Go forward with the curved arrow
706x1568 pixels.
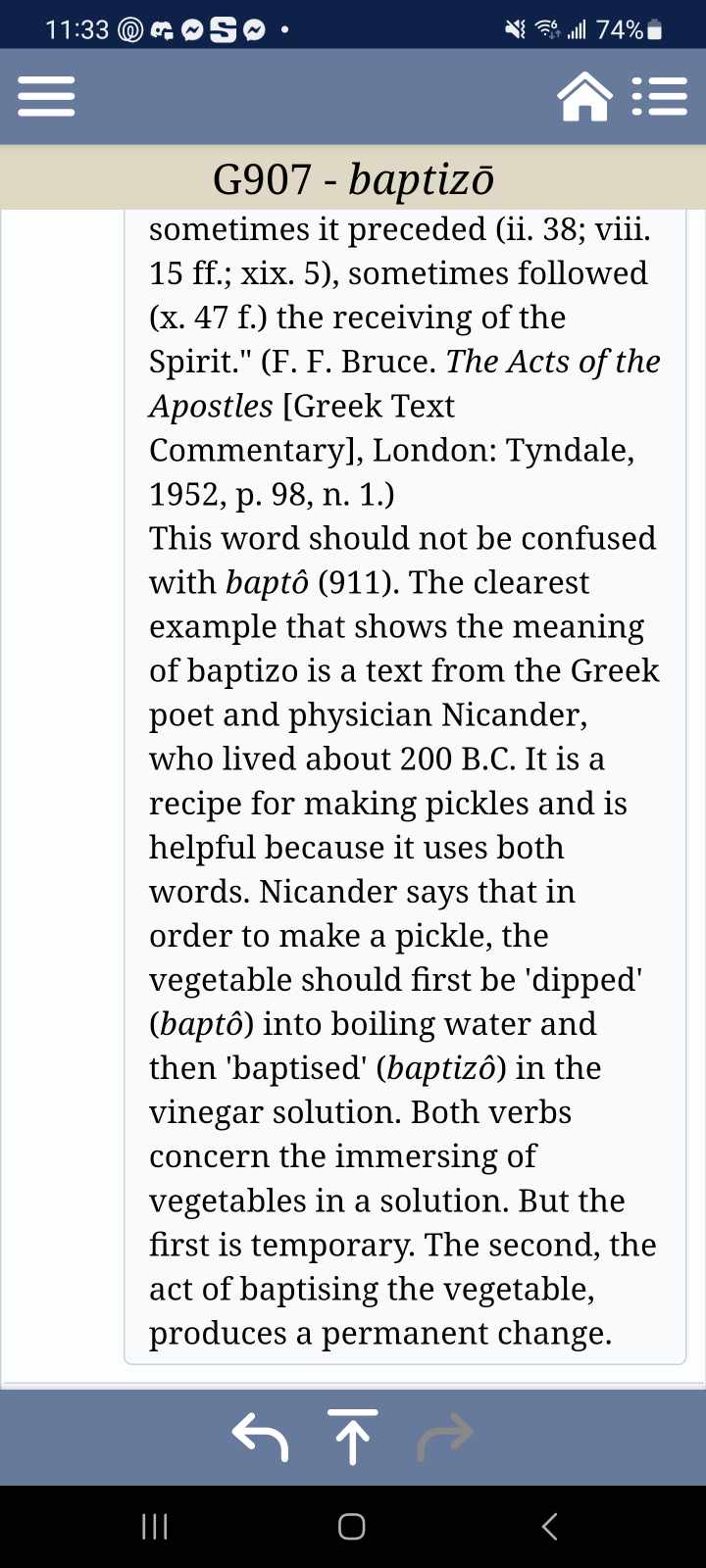pos(445,1437)
